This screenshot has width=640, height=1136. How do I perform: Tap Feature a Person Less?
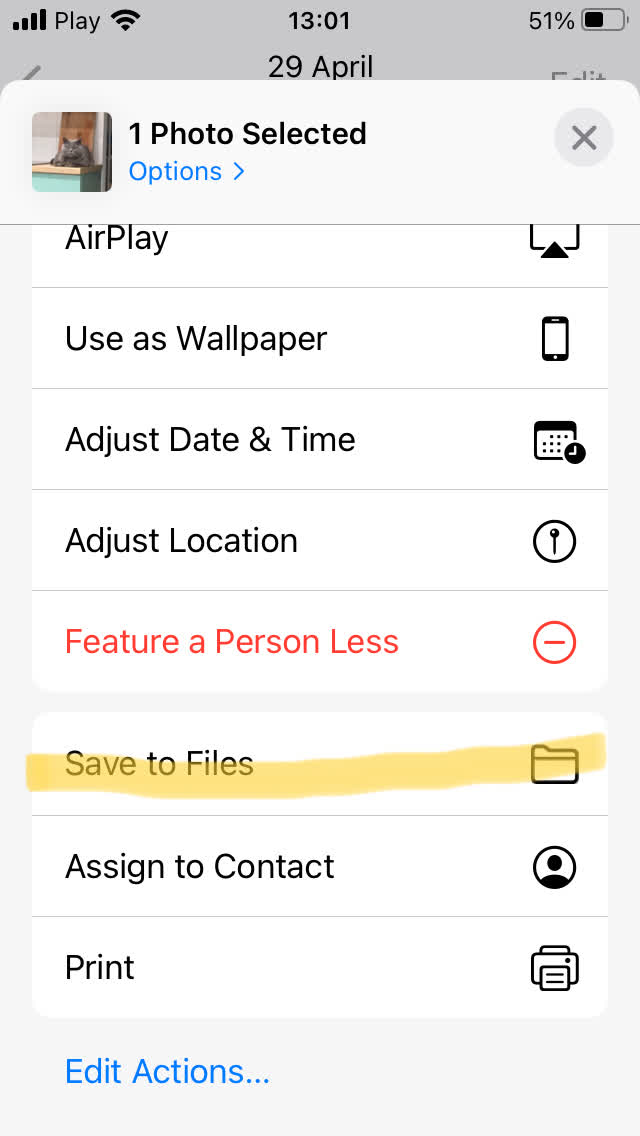[x=320, y=642]
